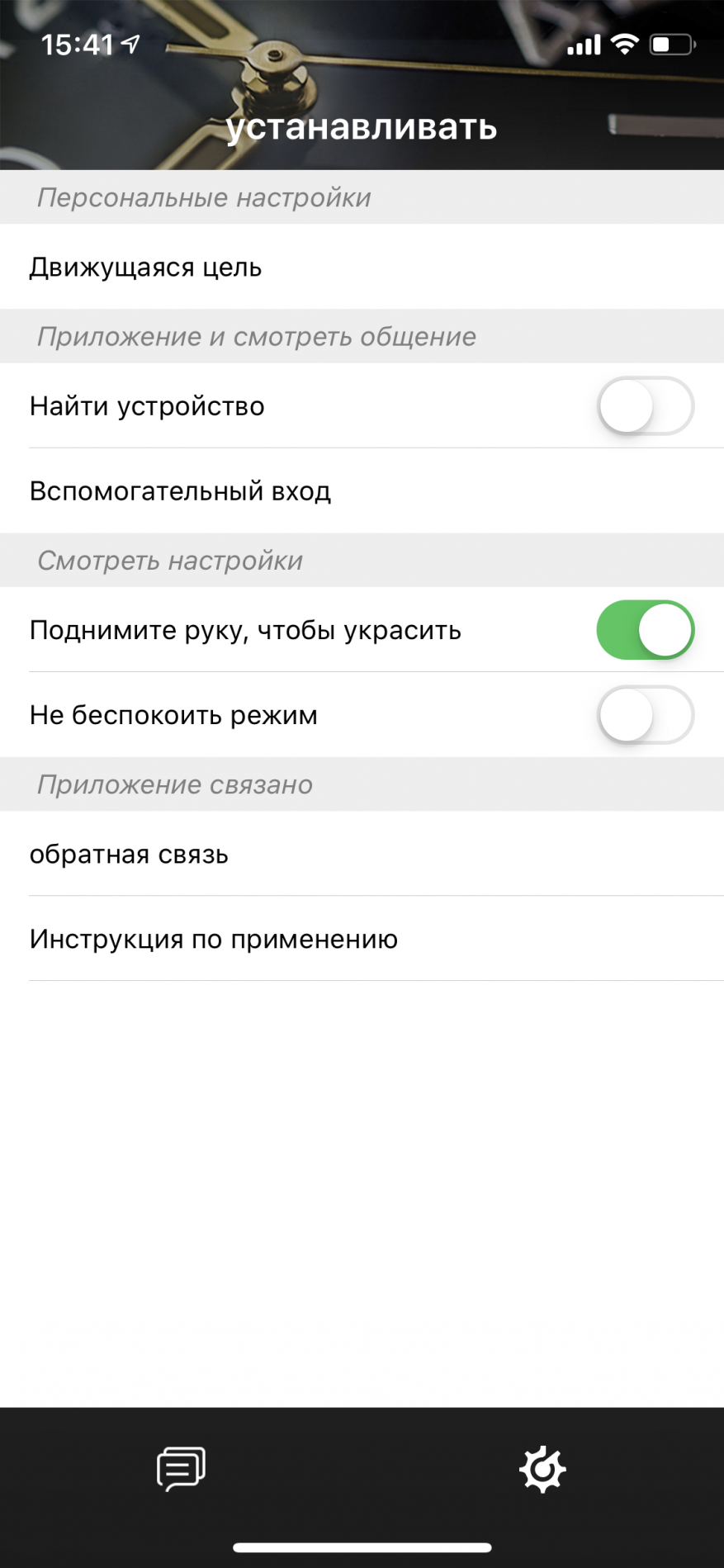Screen dimensions: 724x1568
Task: Toggle Не беспокоить режим on
Action: click(645, 715)
